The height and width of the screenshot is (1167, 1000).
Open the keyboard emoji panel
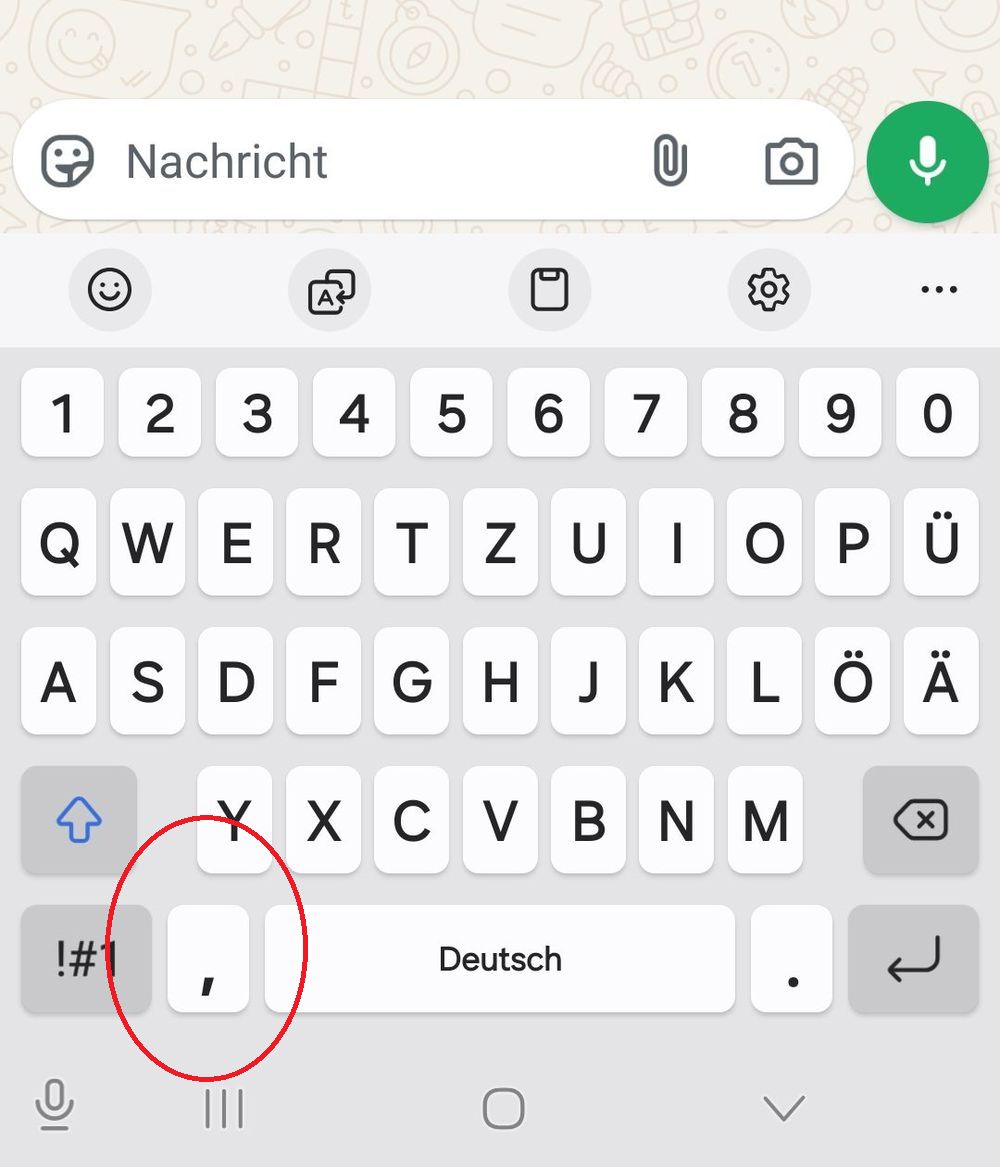tap(109, 290)
